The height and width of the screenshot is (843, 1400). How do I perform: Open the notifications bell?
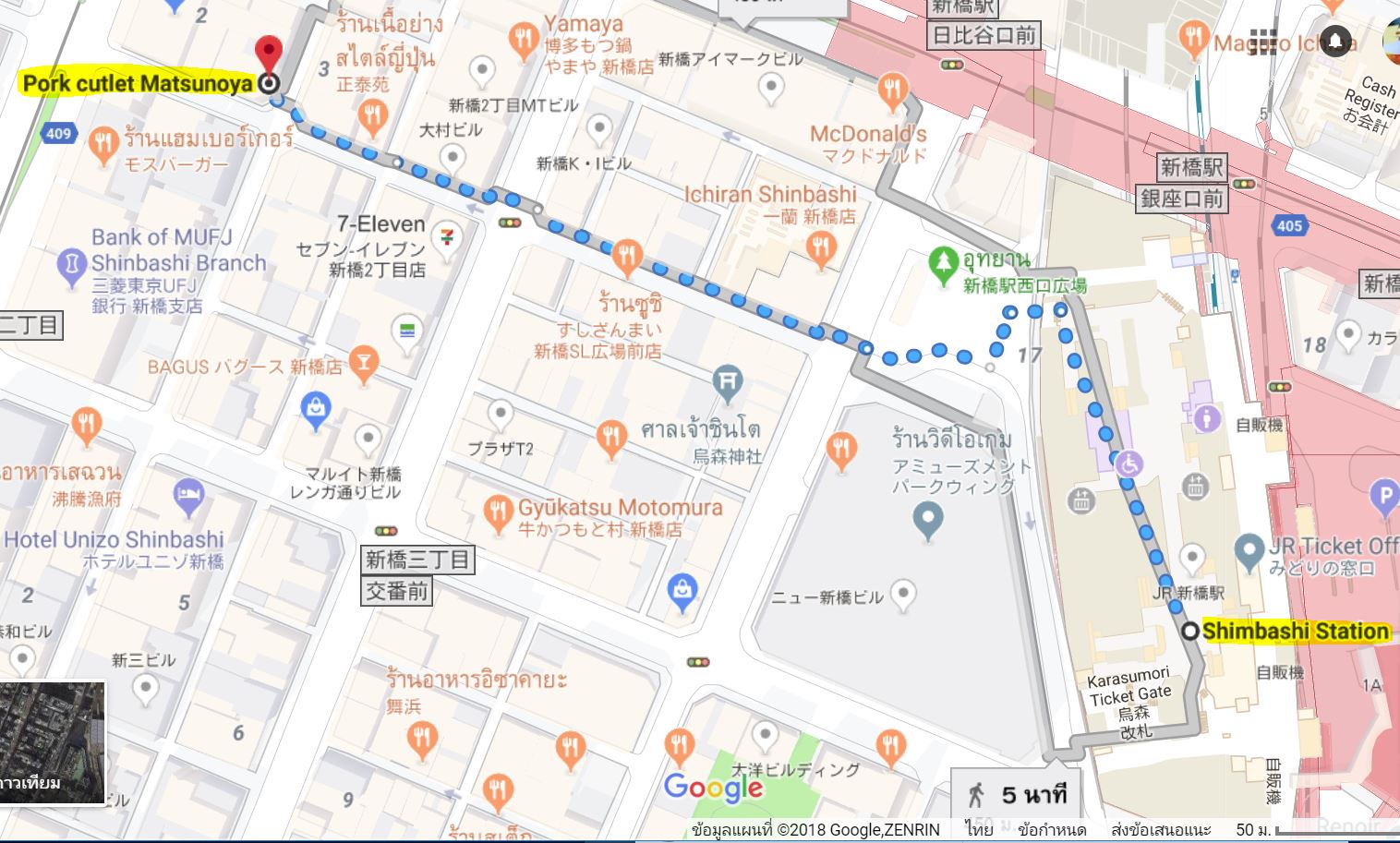tap(1335, 41)
